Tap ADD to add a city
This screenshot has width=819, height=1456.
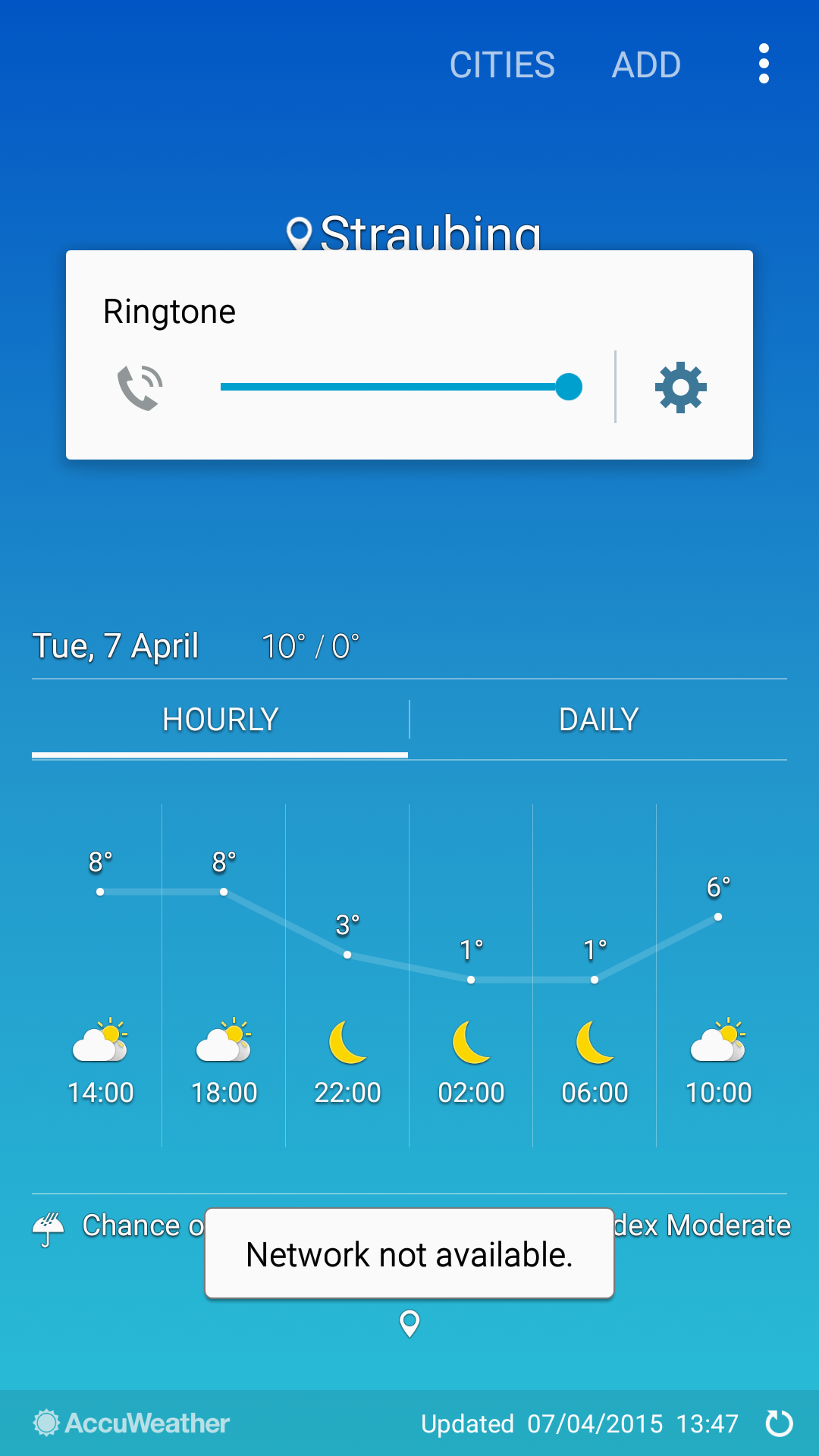tap(646, 64)
